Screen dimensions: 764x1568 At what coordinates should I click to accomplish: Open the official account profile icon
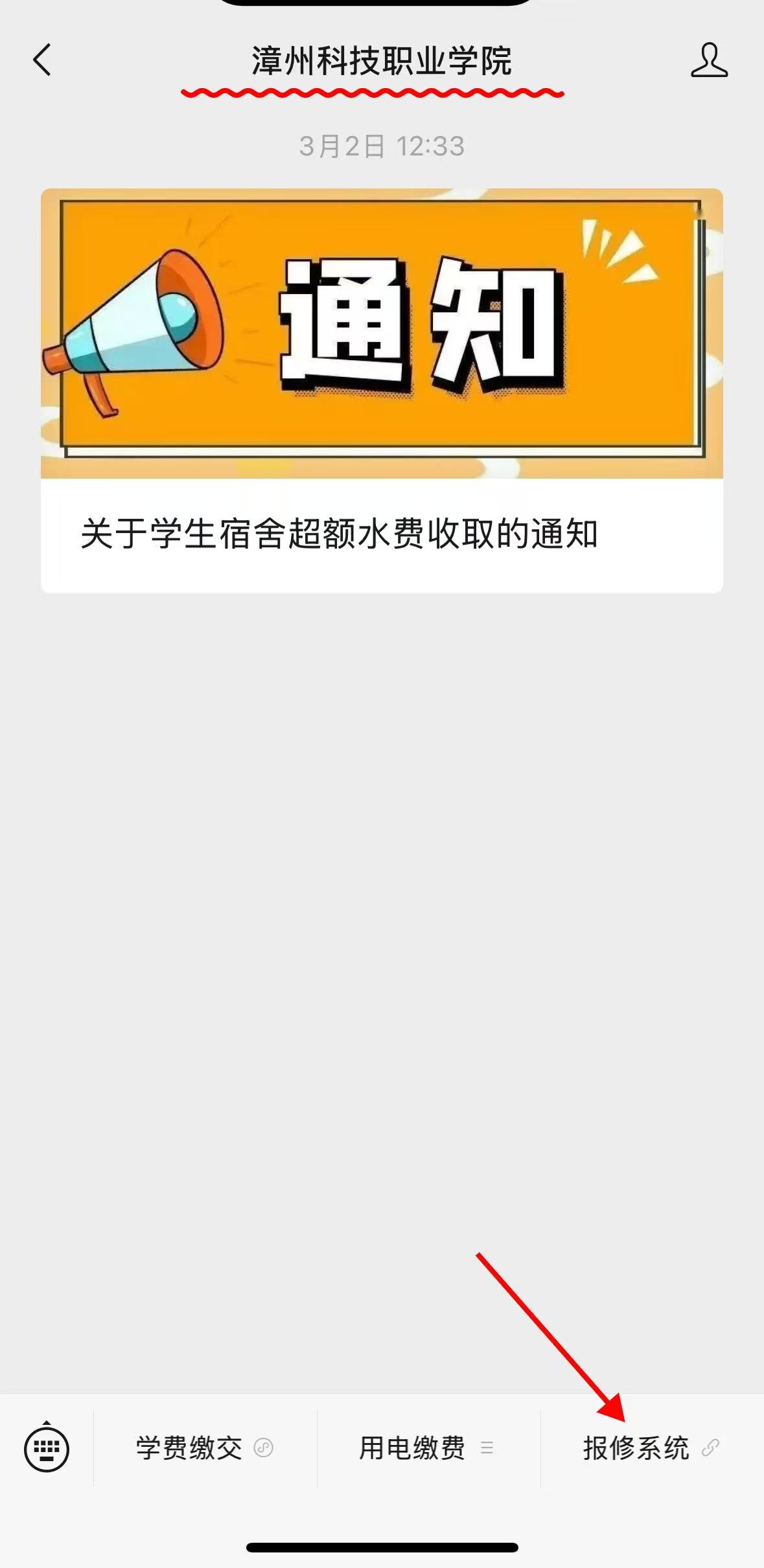click(x=709, y=61)
